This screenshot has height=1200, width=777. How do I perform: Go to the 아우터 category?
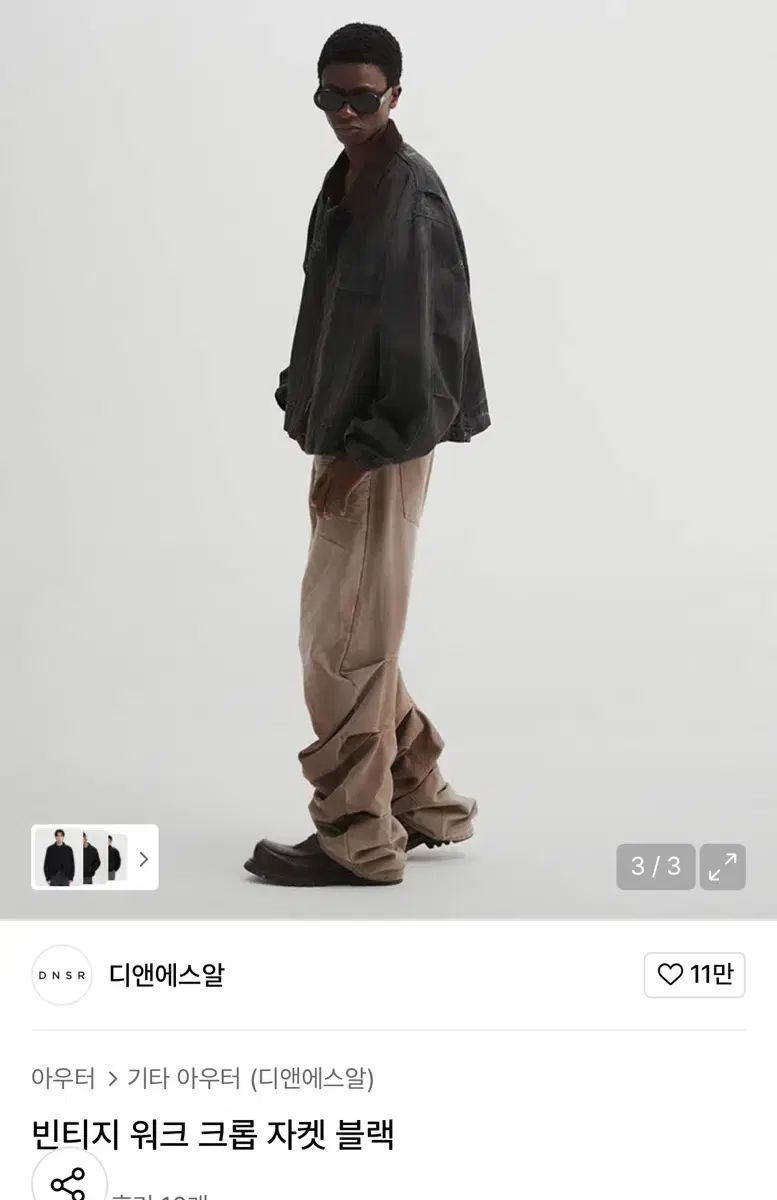(x=63, y=1078)
